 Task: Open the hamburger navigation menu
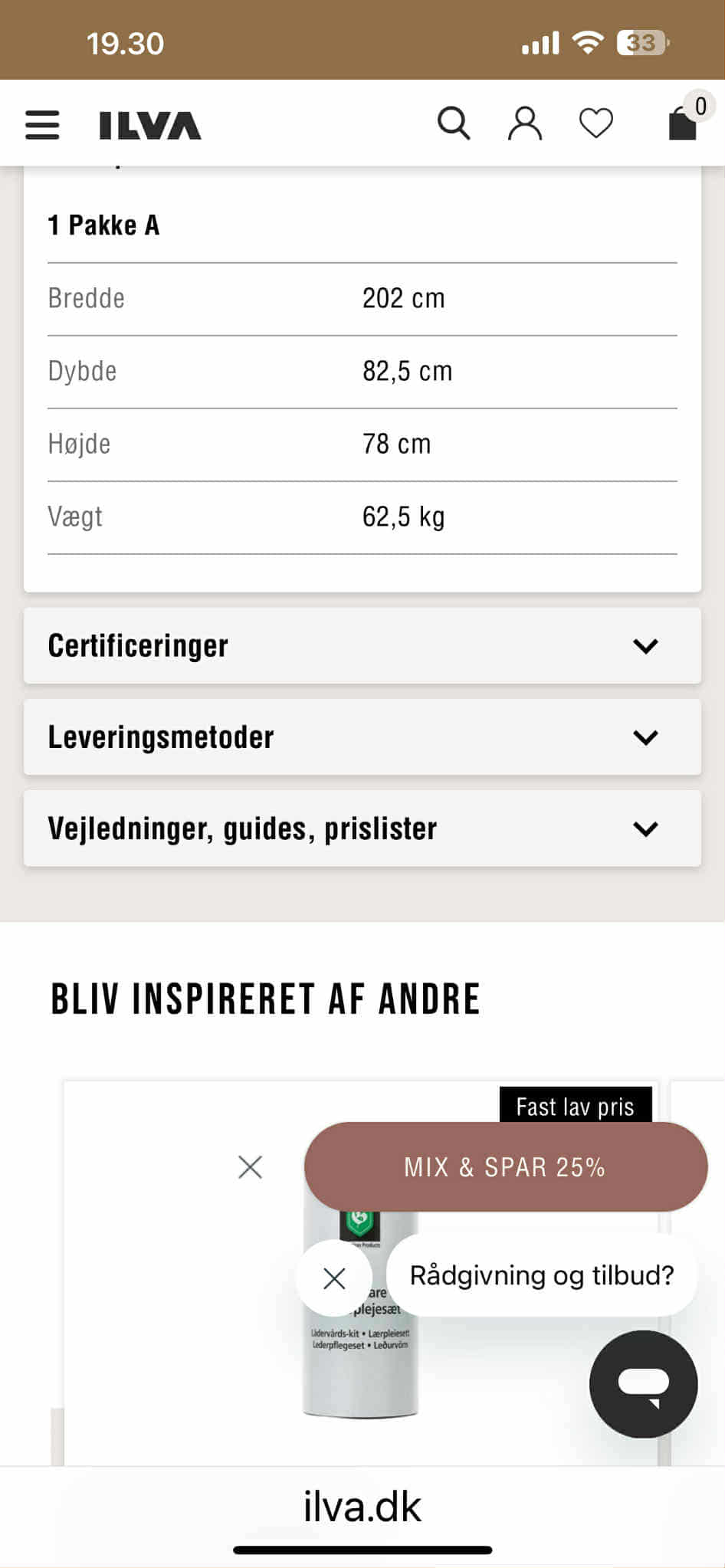pos(42,123)
